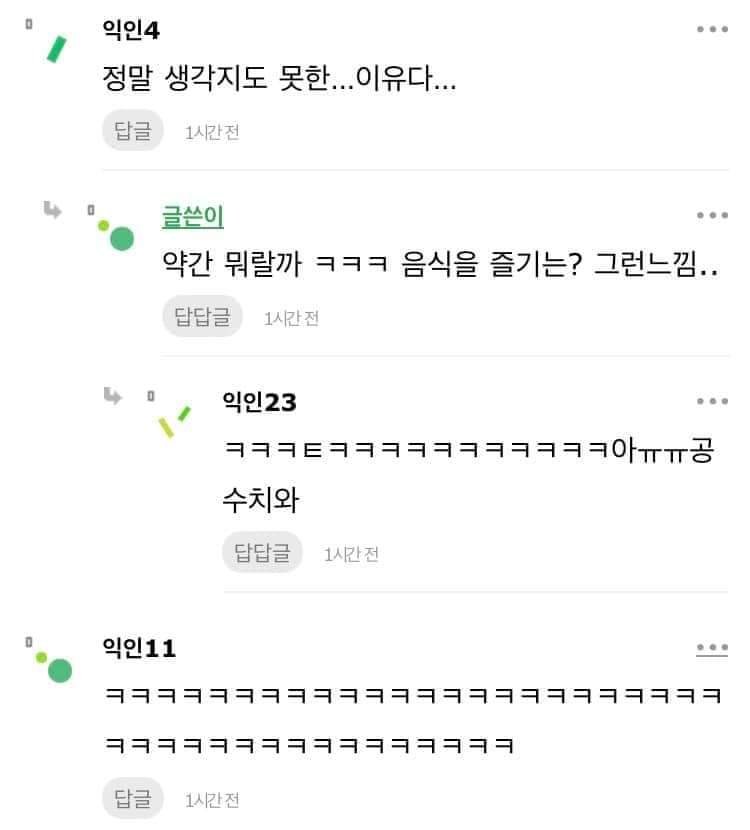Viewport: 750px width, 830px height.
Task: Tap 답글 under 익인11's comment
Action: (133, 798)
